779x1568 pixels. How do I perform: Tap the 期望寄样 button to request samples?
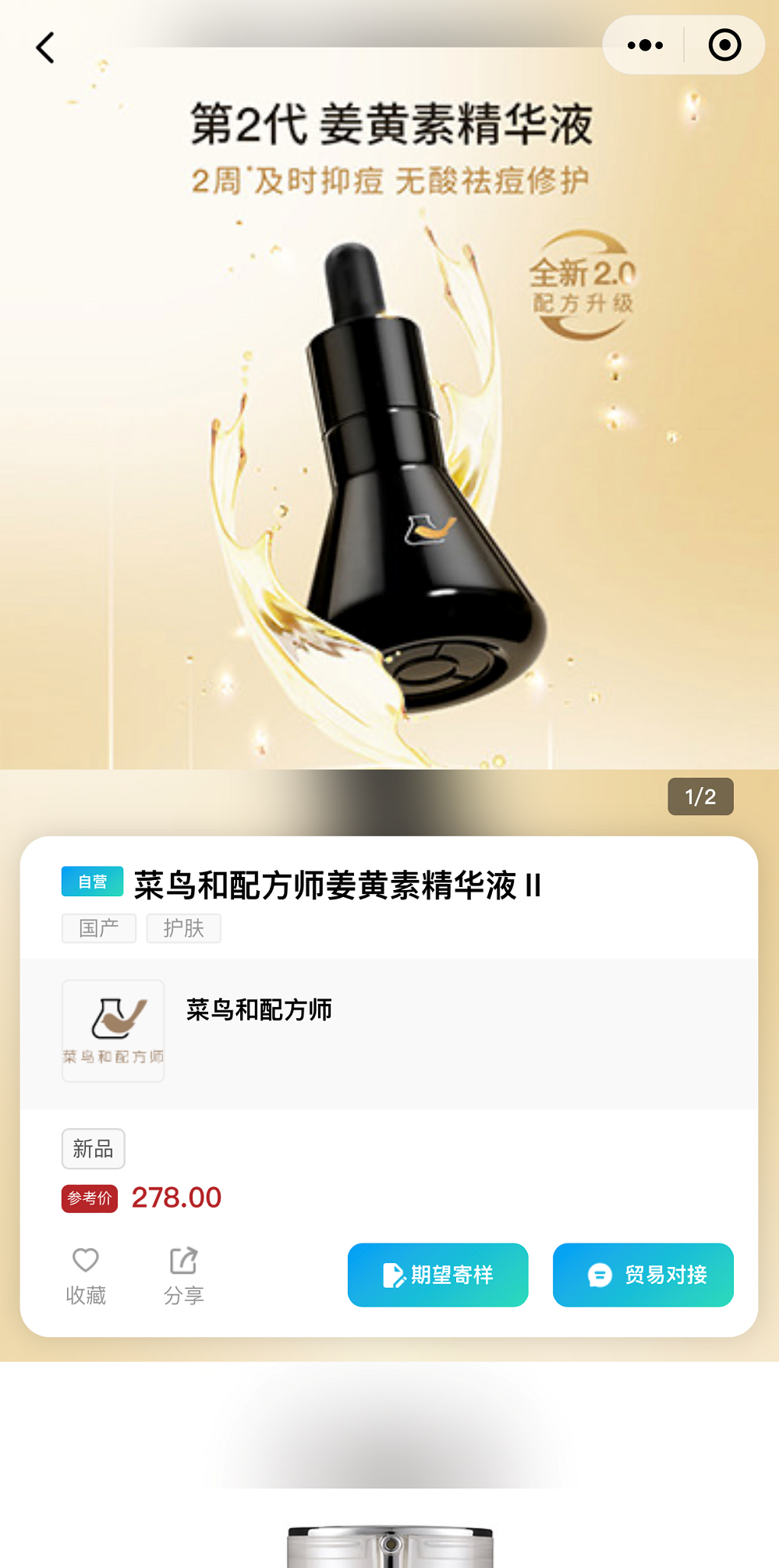[437, 1275]
